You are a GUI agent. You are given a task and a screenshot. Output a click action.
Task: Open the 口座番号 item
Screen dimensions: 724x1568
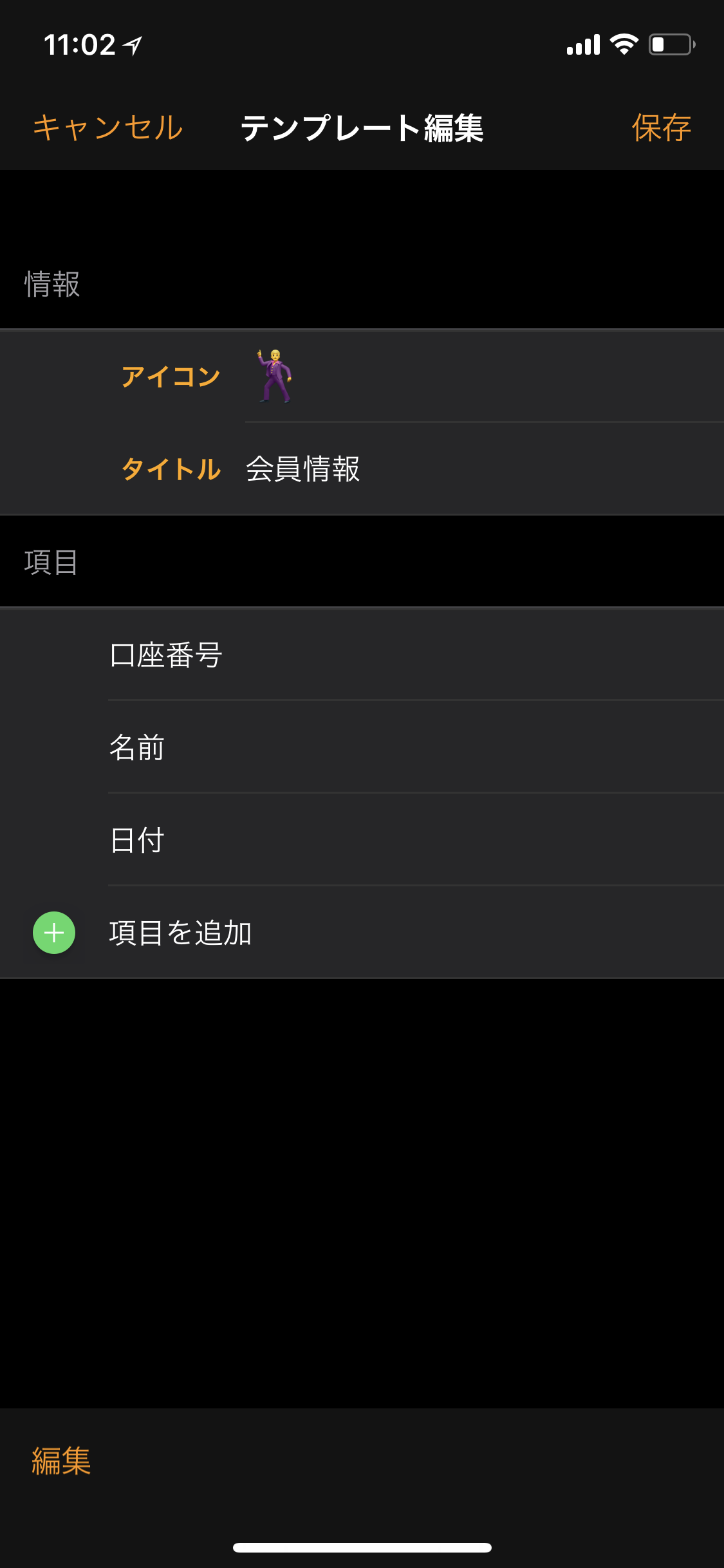tap(362, 655)
